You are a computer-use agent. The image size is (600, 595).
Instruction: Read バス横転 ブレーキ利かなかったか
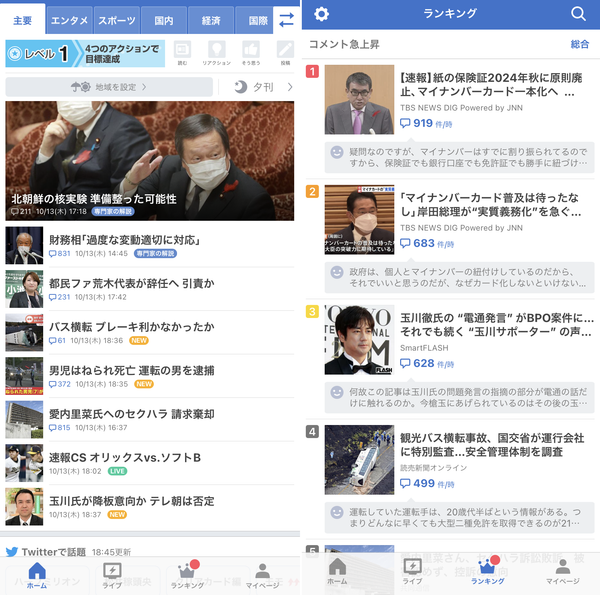(150, 333)
